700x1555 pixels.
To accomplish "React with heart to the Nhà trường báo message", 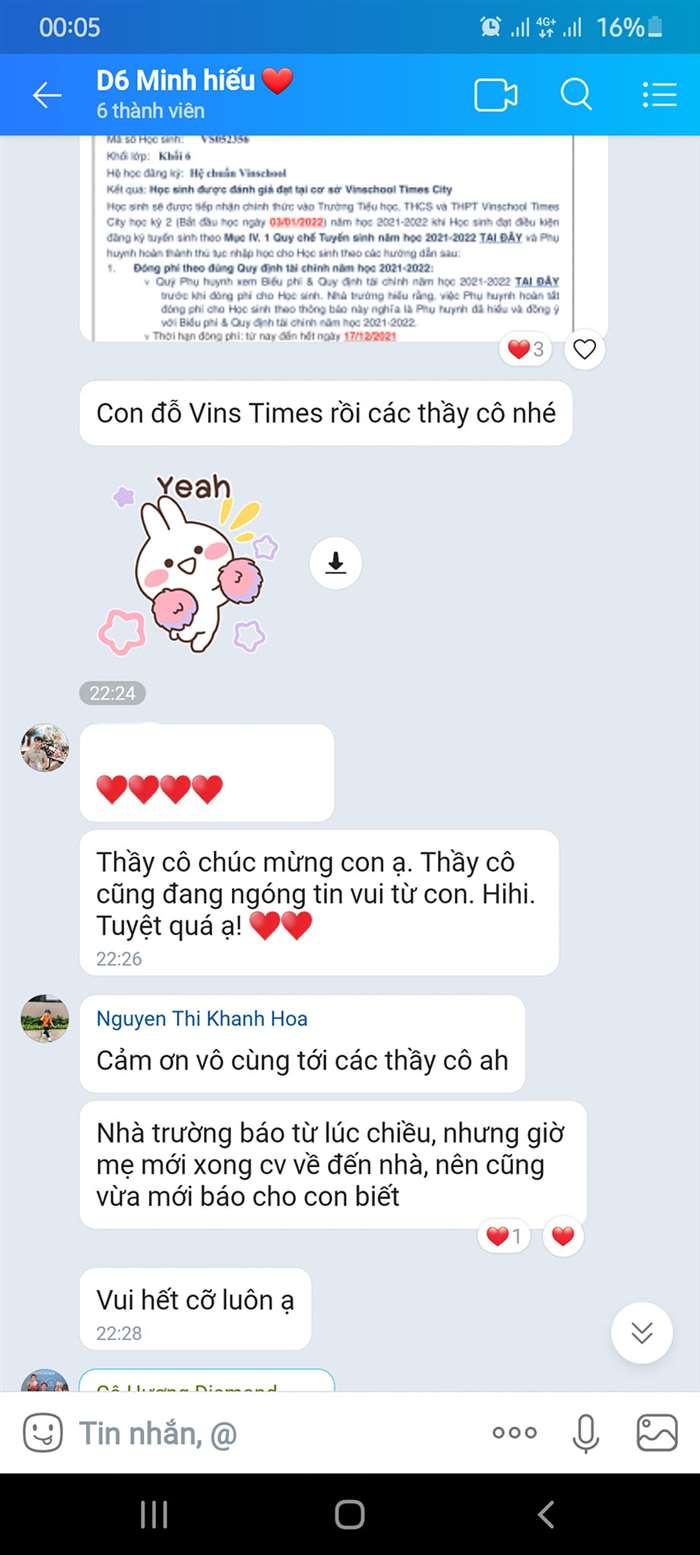I will click(x=563, y=1237).
